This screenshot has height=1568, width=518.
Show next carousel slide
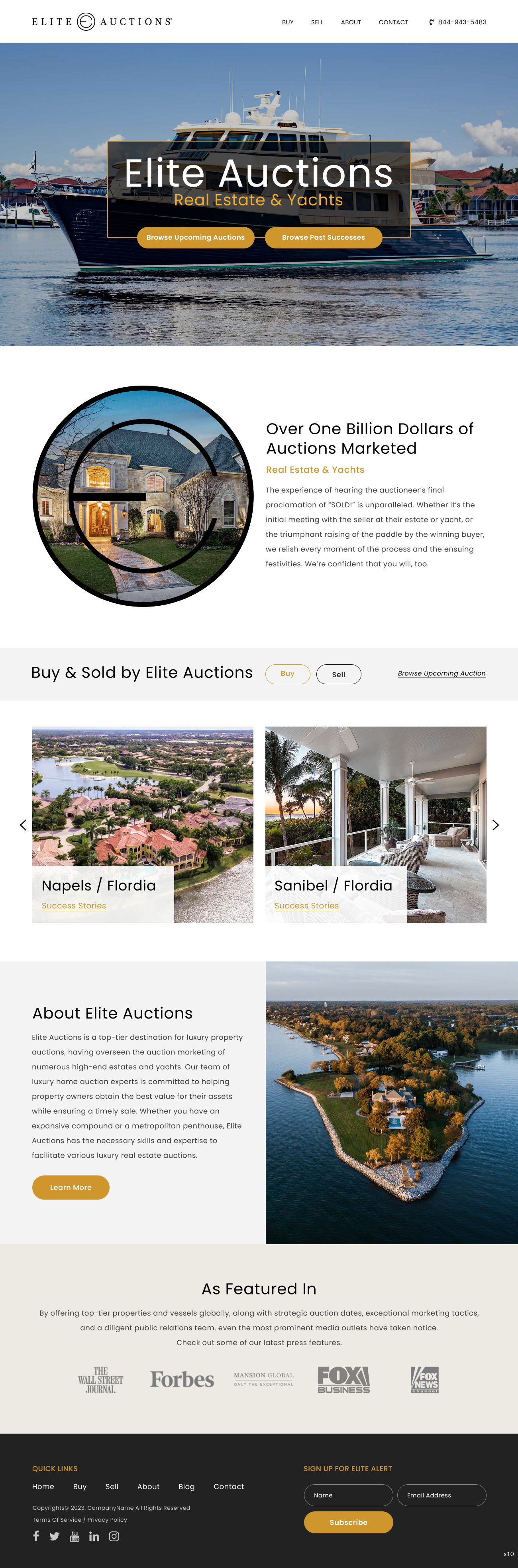(x=495, y=825)
